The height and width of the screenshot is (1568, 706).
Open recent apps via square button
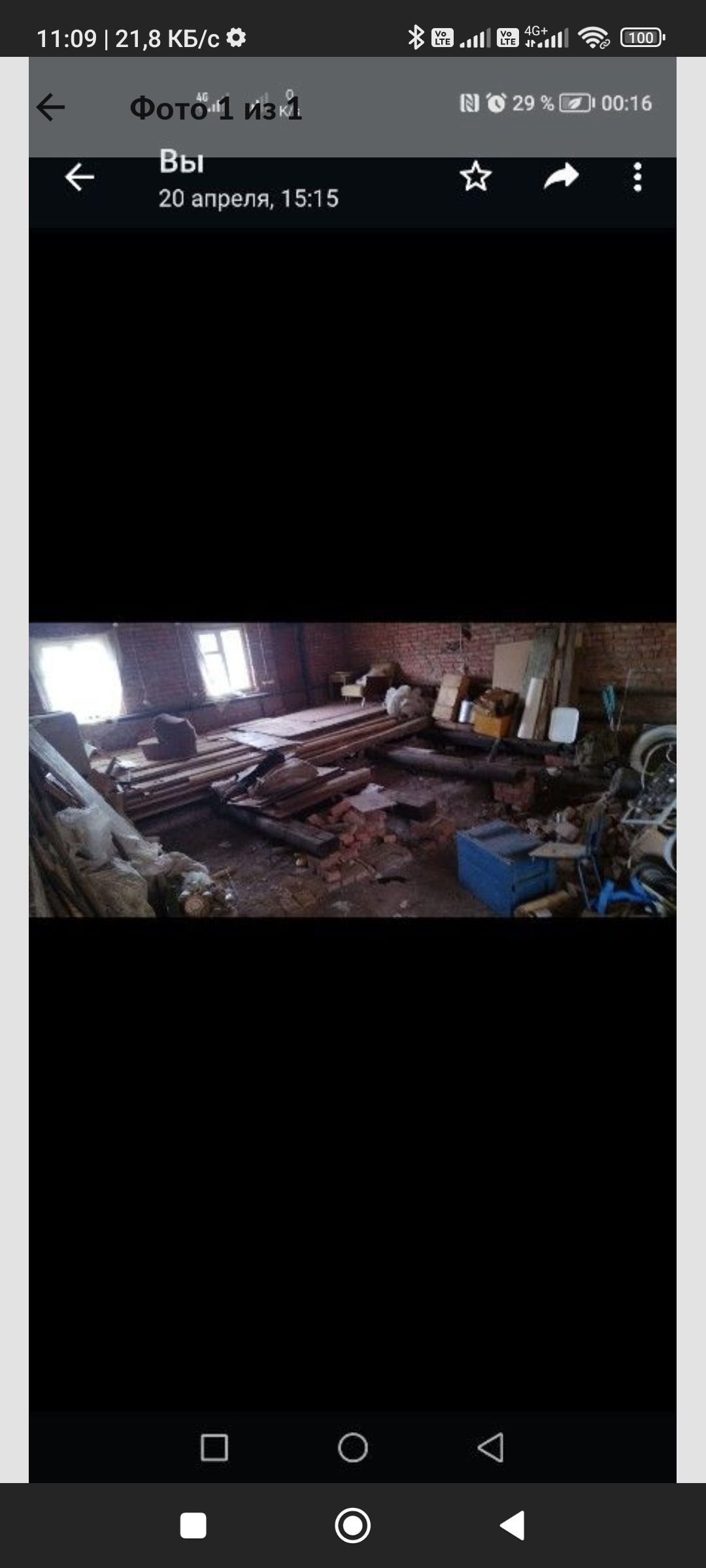tap(193, 1526)
